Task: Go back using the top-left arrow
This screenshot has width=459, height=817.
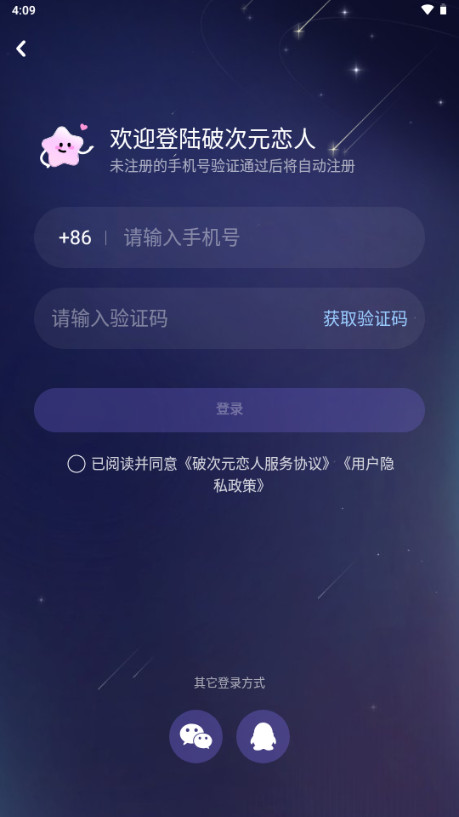Action: click(x=21, y=48)
